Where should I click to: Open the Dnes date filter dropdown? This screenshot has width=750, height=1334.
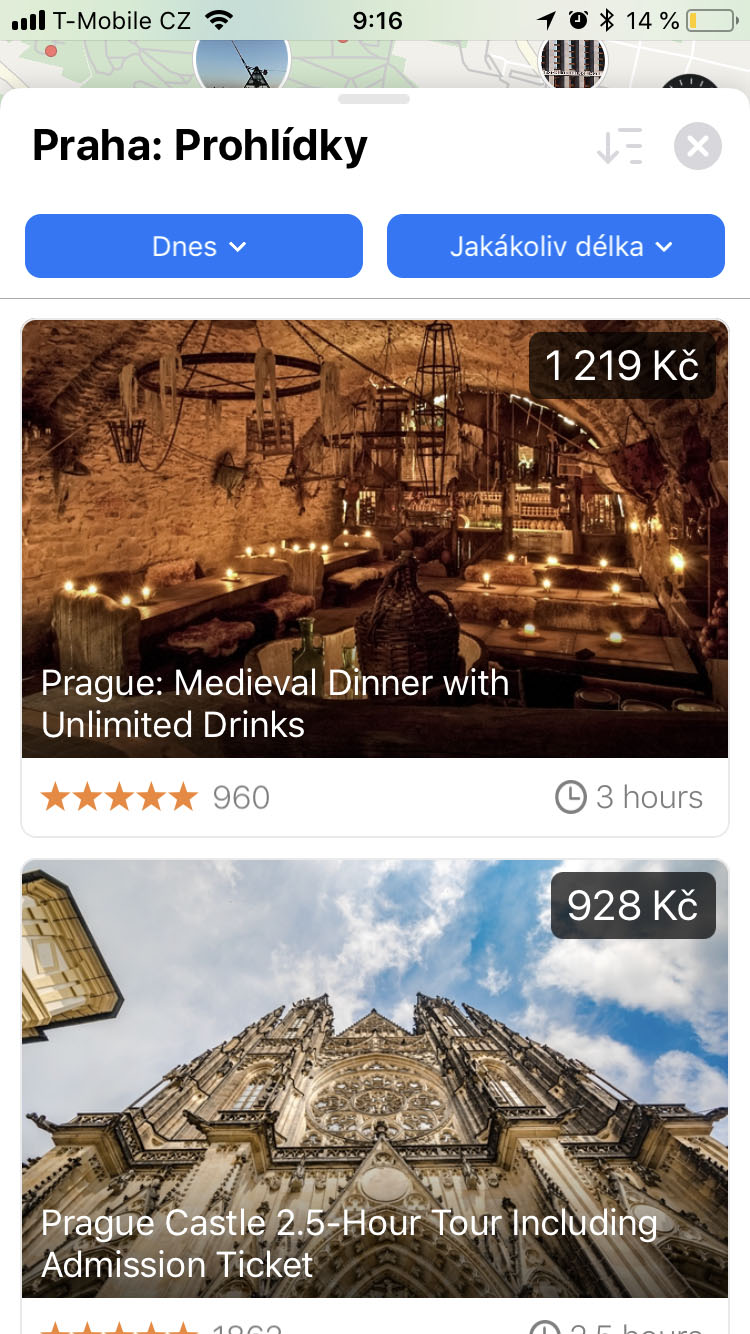[194, 246]
